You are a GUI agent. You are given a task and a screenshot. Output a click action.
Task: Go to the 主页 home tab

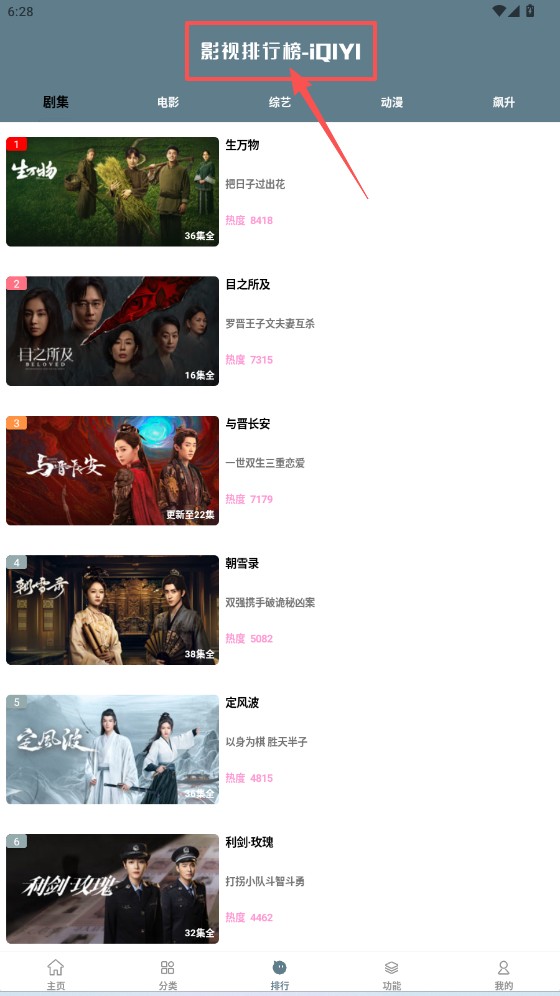[x=56, y=974]
